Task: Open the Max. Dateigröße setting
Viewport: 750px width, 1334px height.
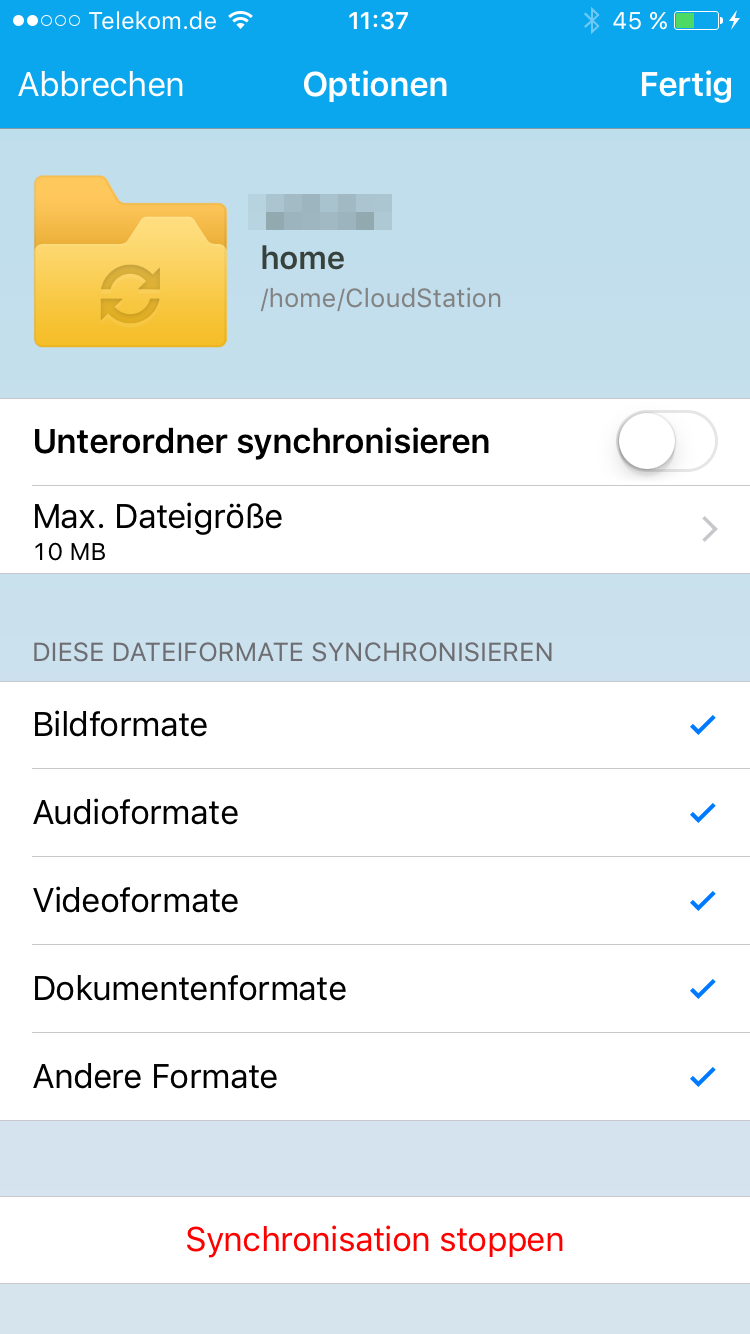Action: [375, 530]
